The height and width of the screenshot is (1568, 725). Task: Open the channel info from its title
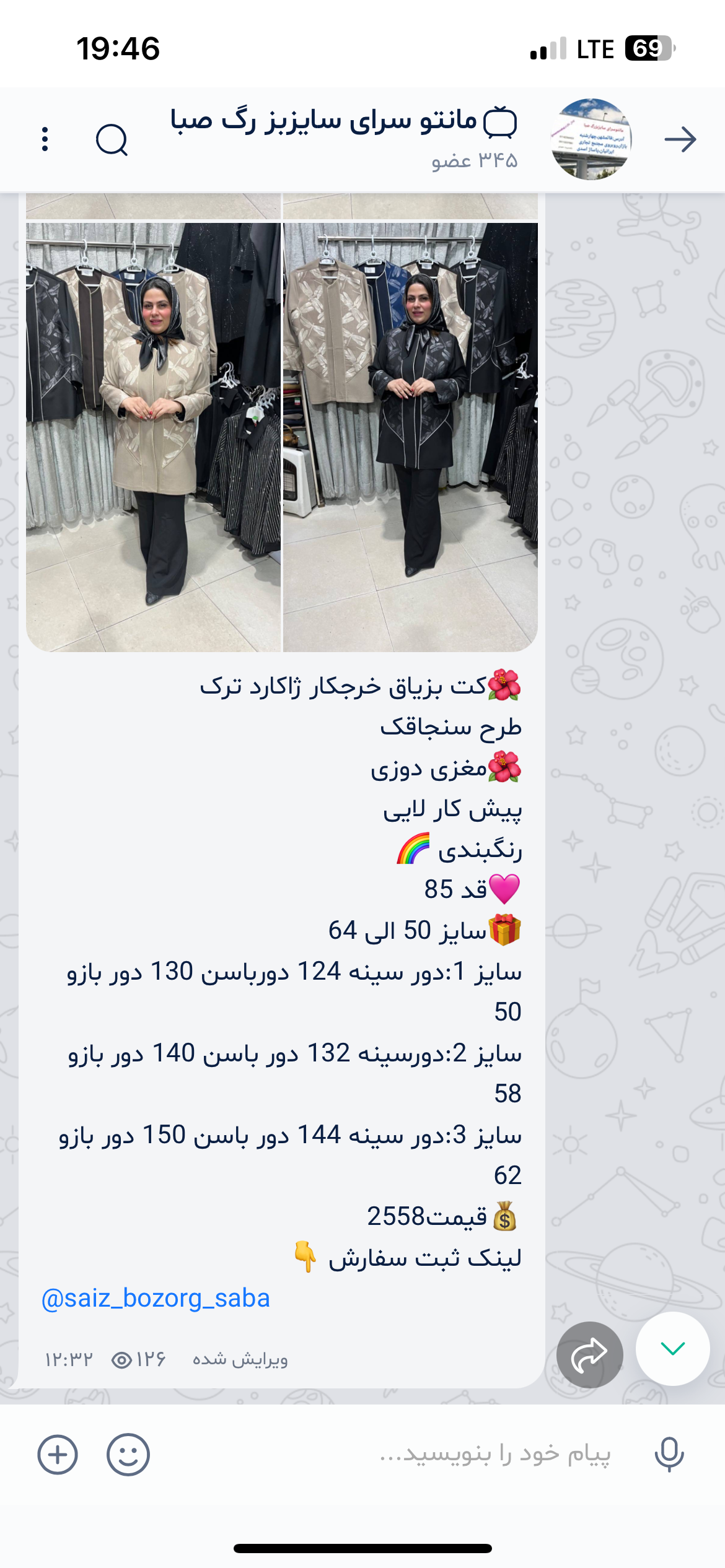tap(344, 121)
